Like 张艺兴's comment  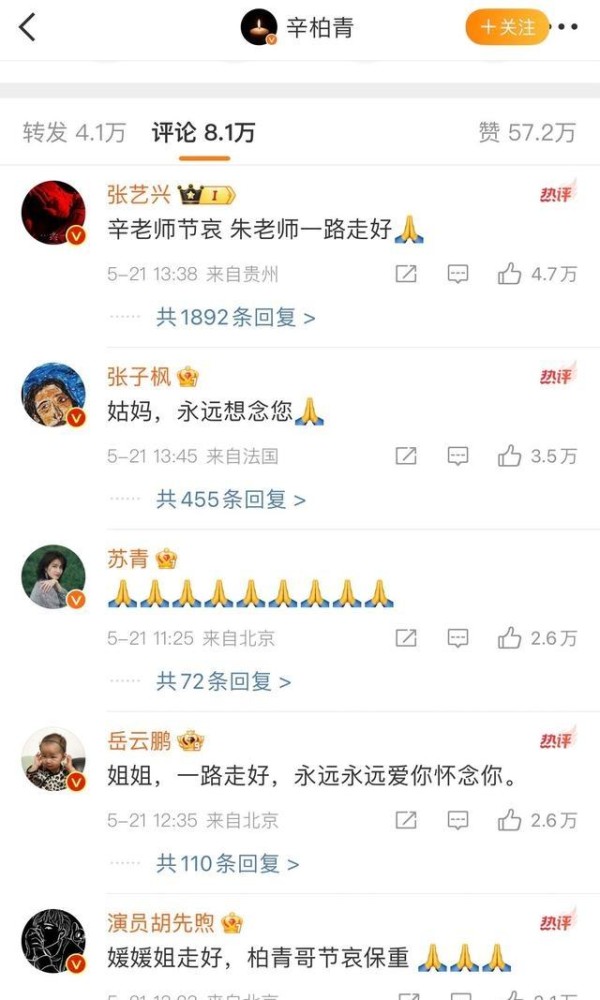click(537, 274)
